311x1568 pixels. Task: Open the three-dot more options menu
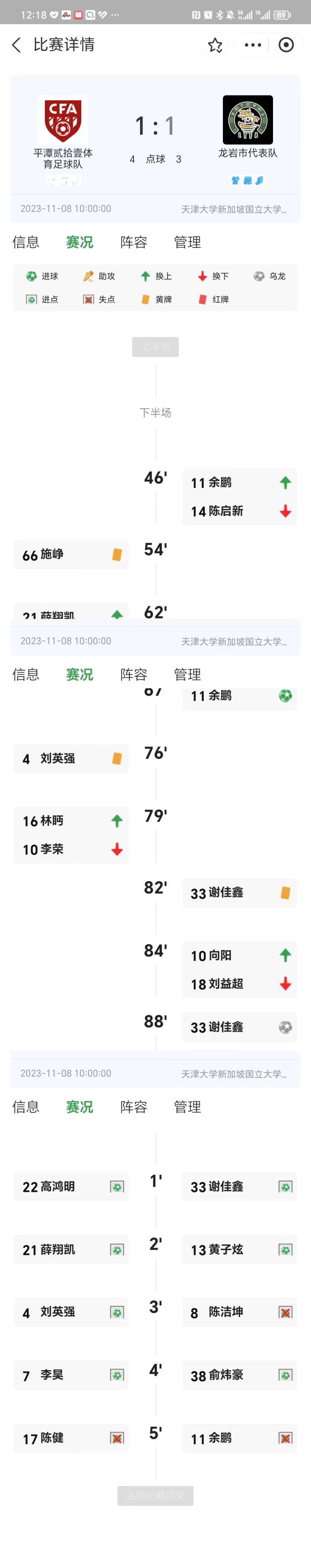click(253, 45)
